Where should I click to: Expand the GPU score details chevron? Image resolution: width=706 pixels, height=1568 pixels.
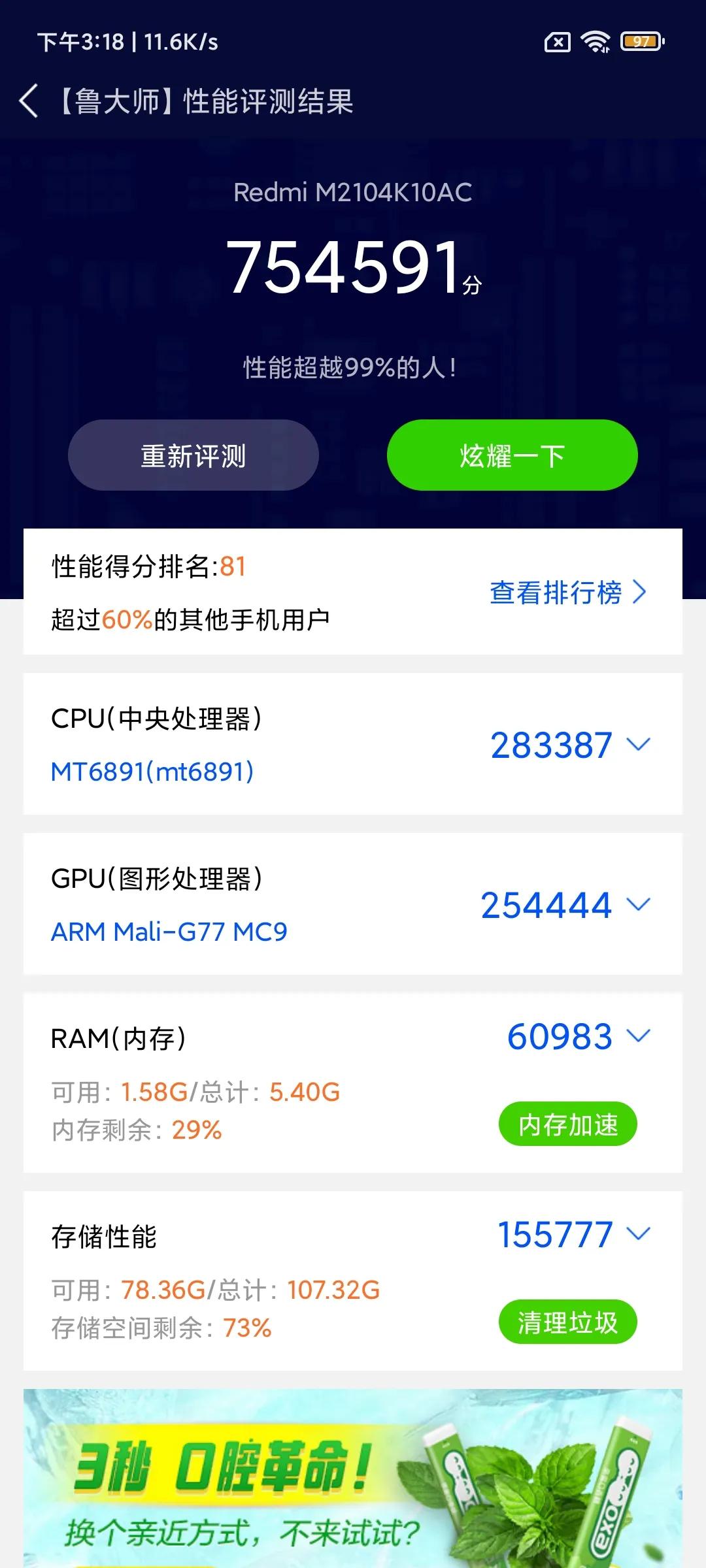click(637, 904)
